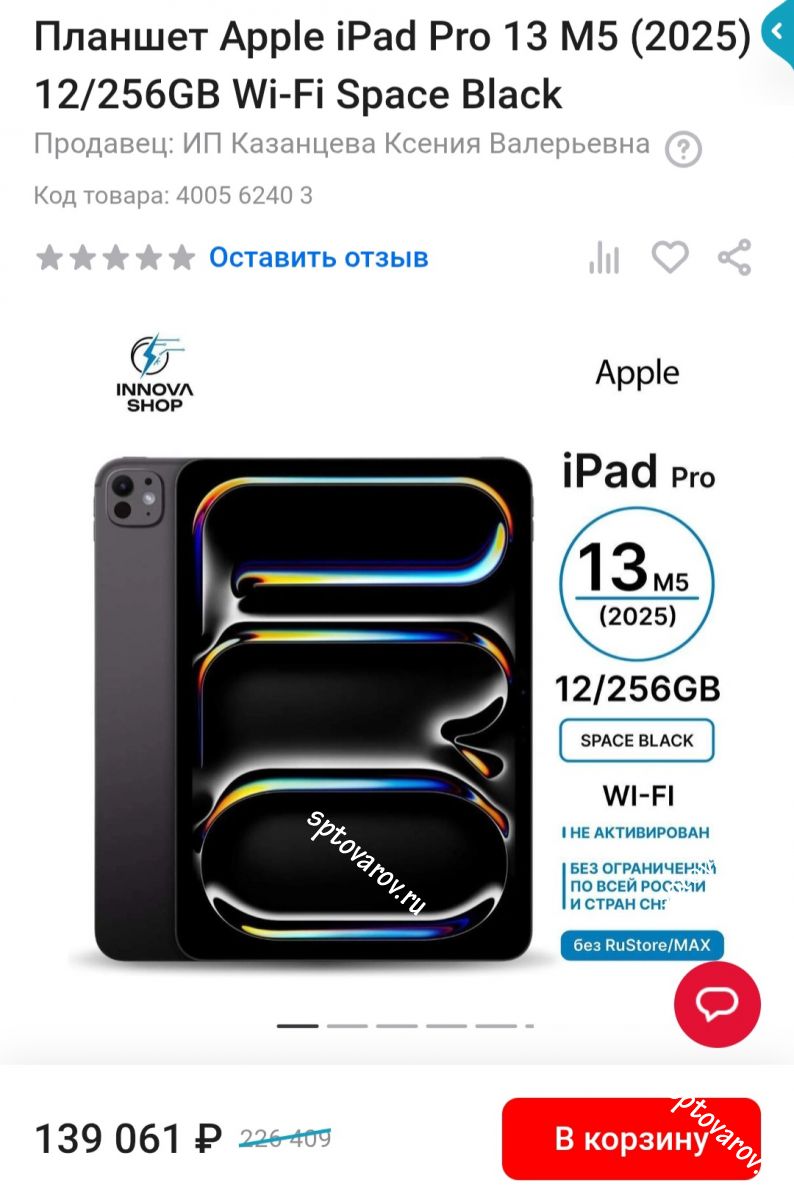
Task: Click the product title heading
Action: click(x=300, y=65)
